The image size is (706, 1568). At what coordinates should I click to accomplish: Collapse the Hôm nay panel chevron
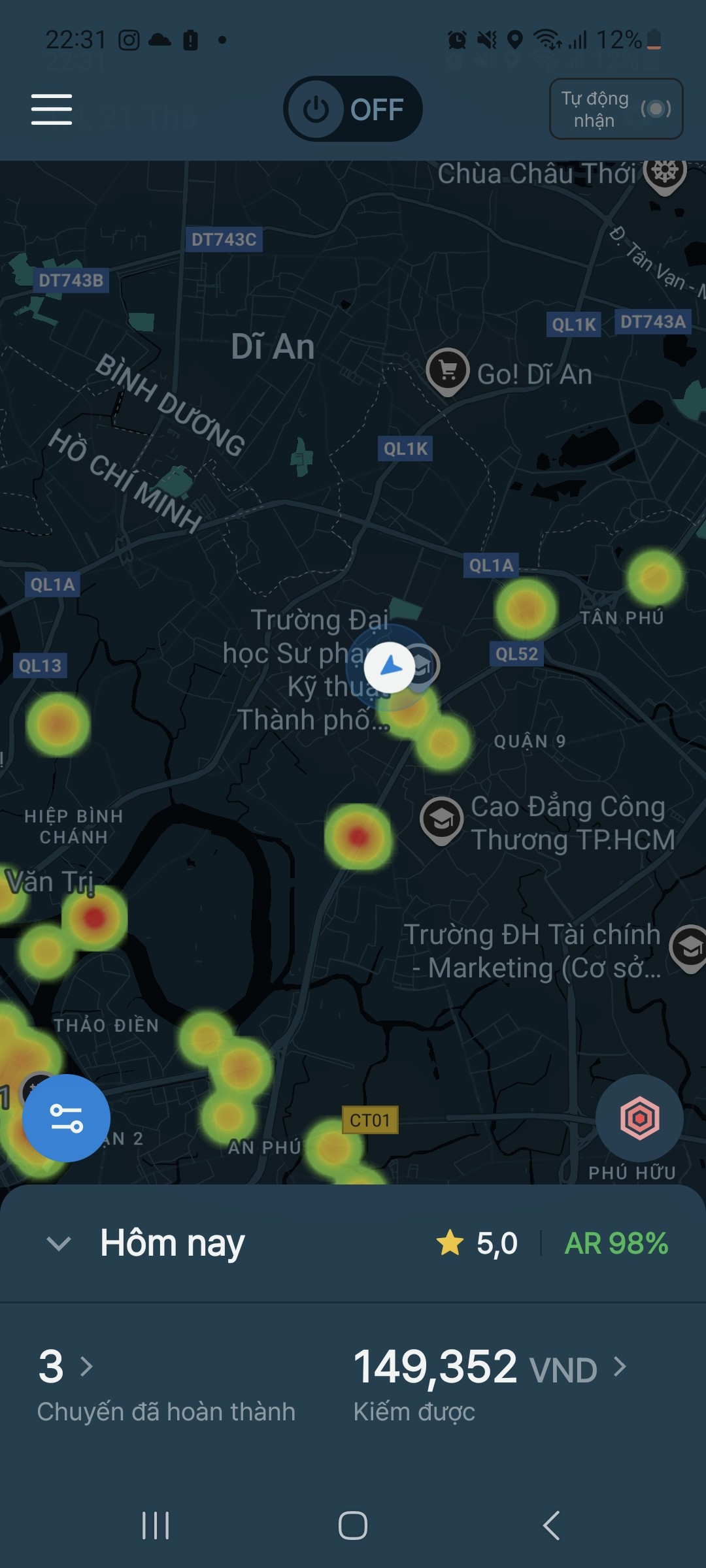pos(59,1243)
